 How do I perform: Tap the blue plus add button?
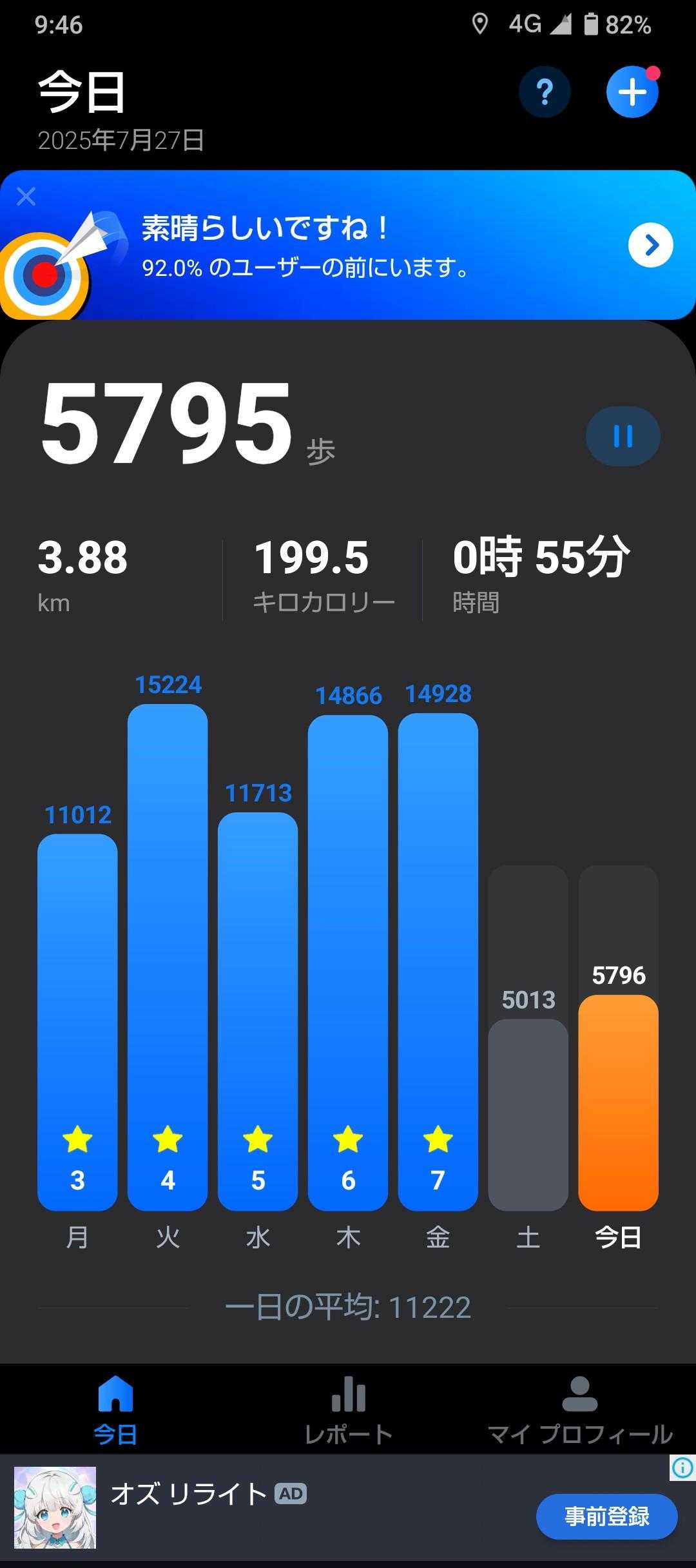[x=632, y=92]
